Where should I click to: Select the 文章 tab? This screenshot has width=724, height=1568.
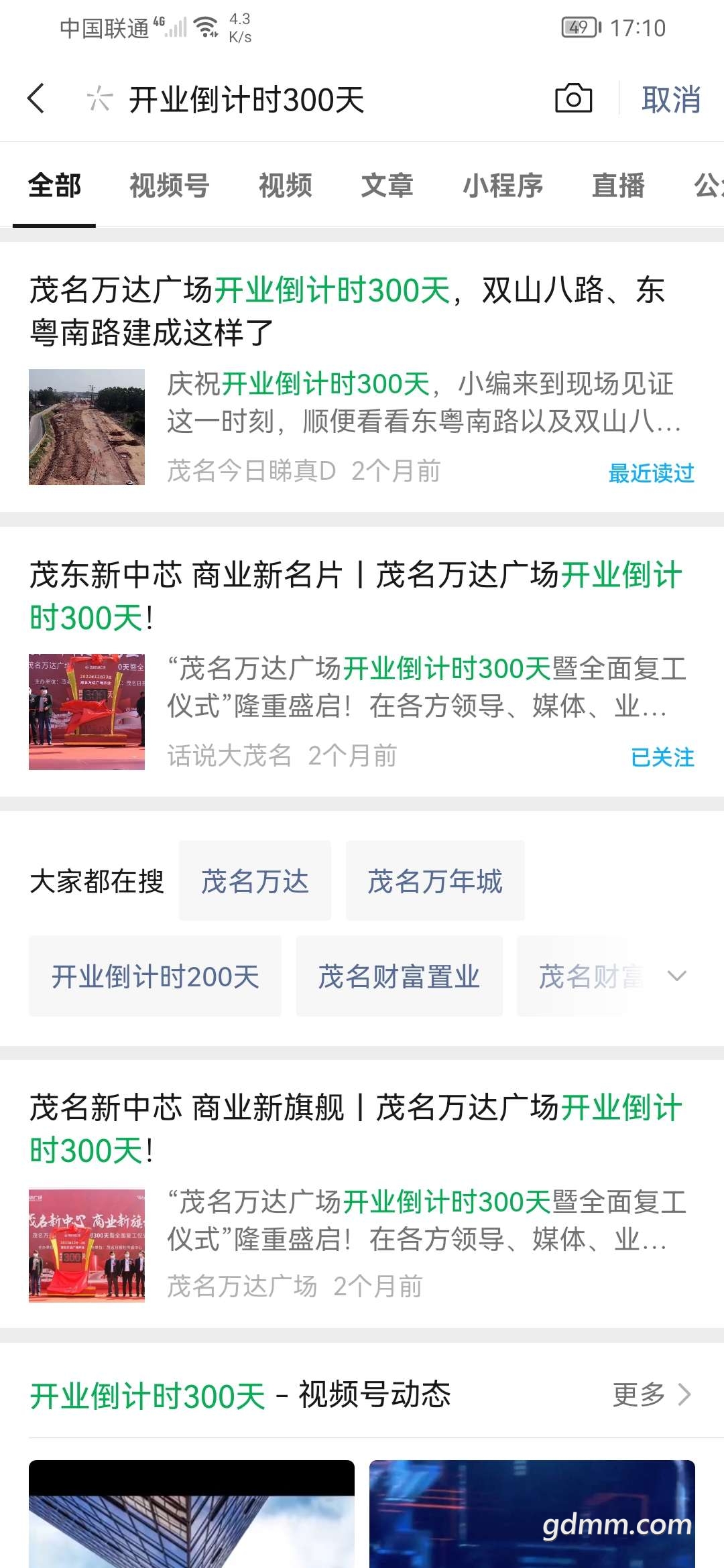[387, 186]
